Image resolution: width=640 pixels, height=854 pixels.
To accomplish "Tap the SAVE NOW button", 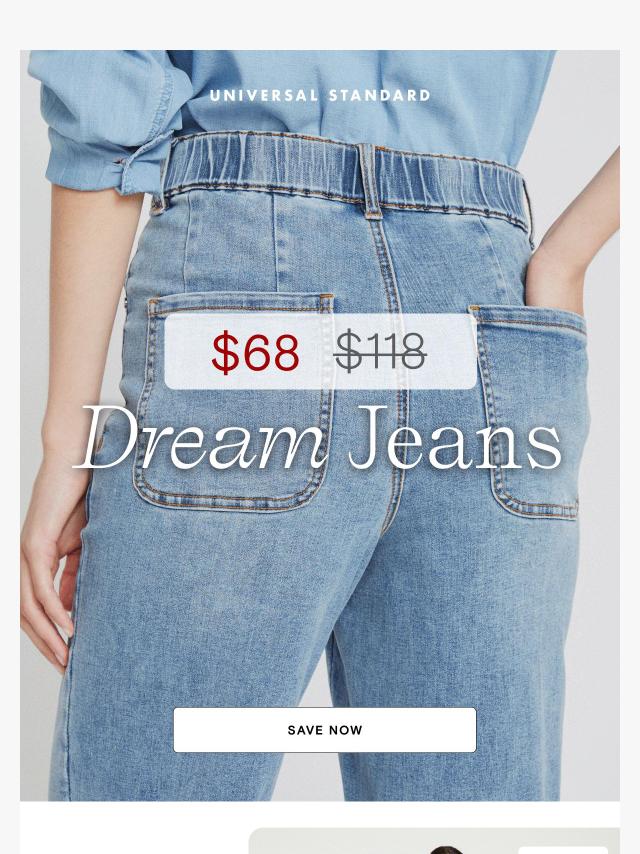I will tap(325, 730).
